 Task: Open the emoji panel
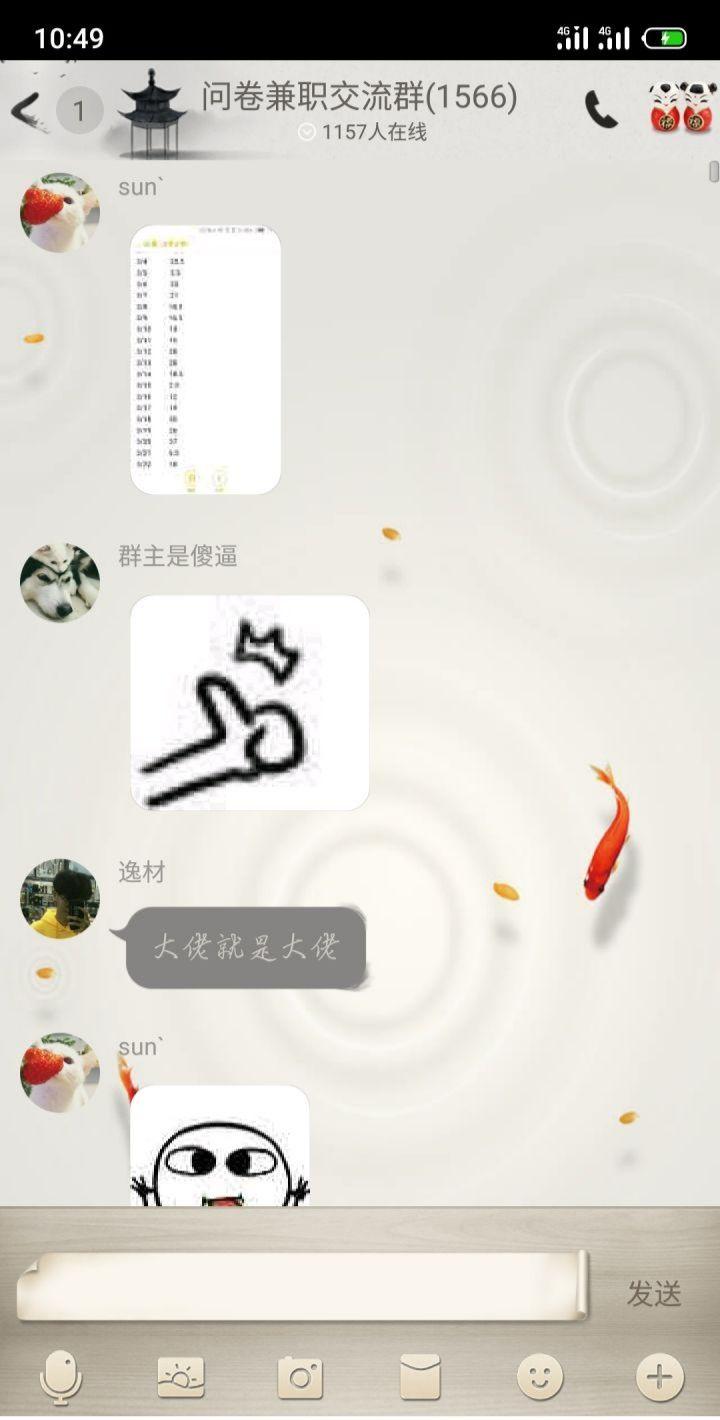(540, 1378)
